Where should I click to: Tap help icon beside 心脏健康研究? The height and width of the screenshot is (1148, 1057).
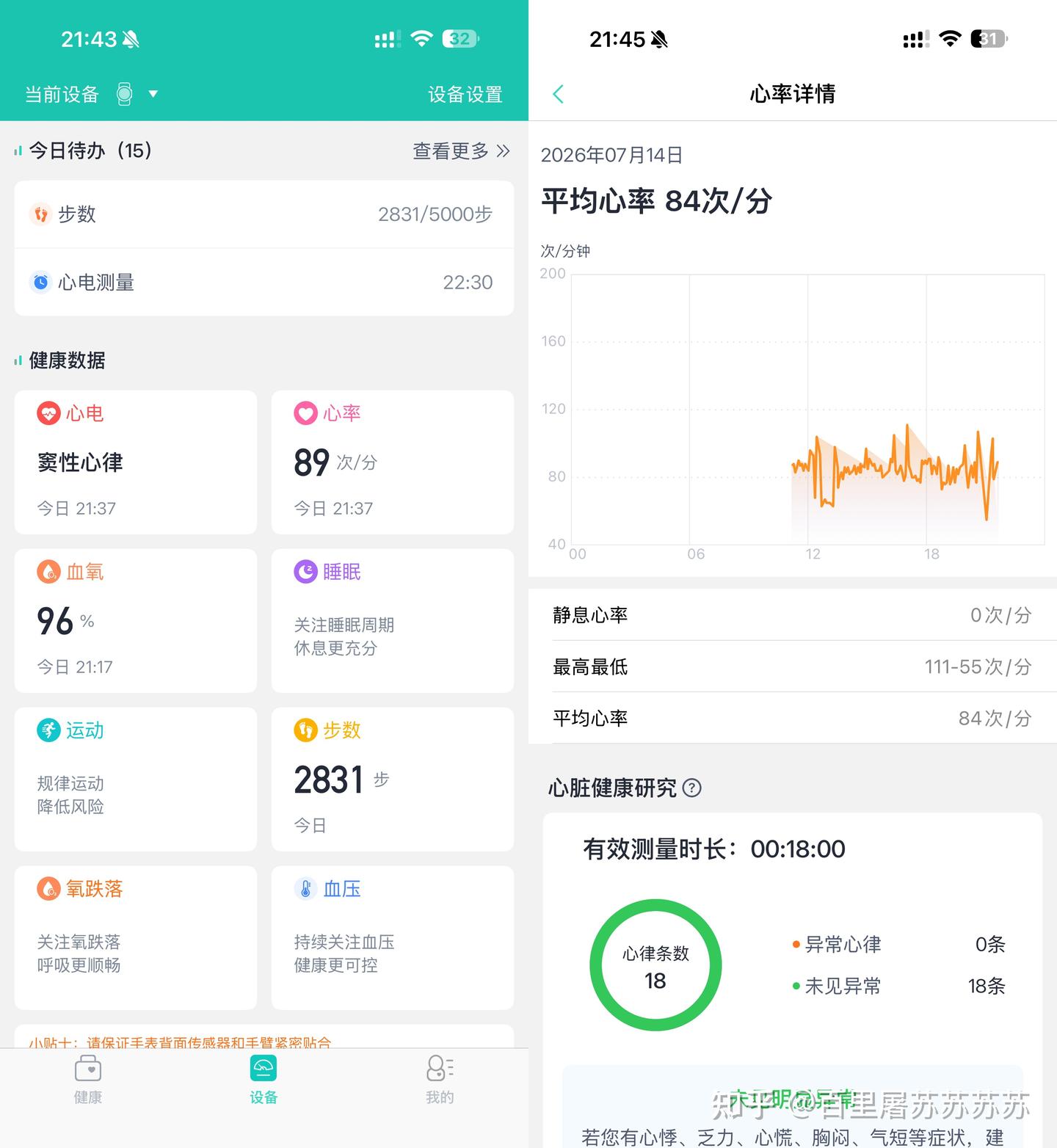point(691,788)
